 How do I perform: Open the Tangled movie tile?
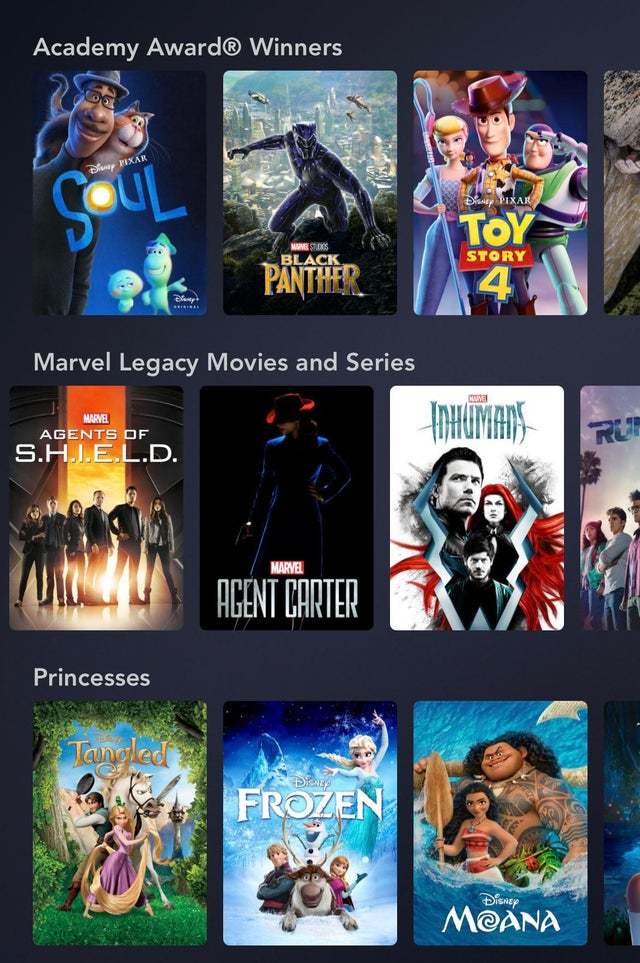tap(119, 822)
